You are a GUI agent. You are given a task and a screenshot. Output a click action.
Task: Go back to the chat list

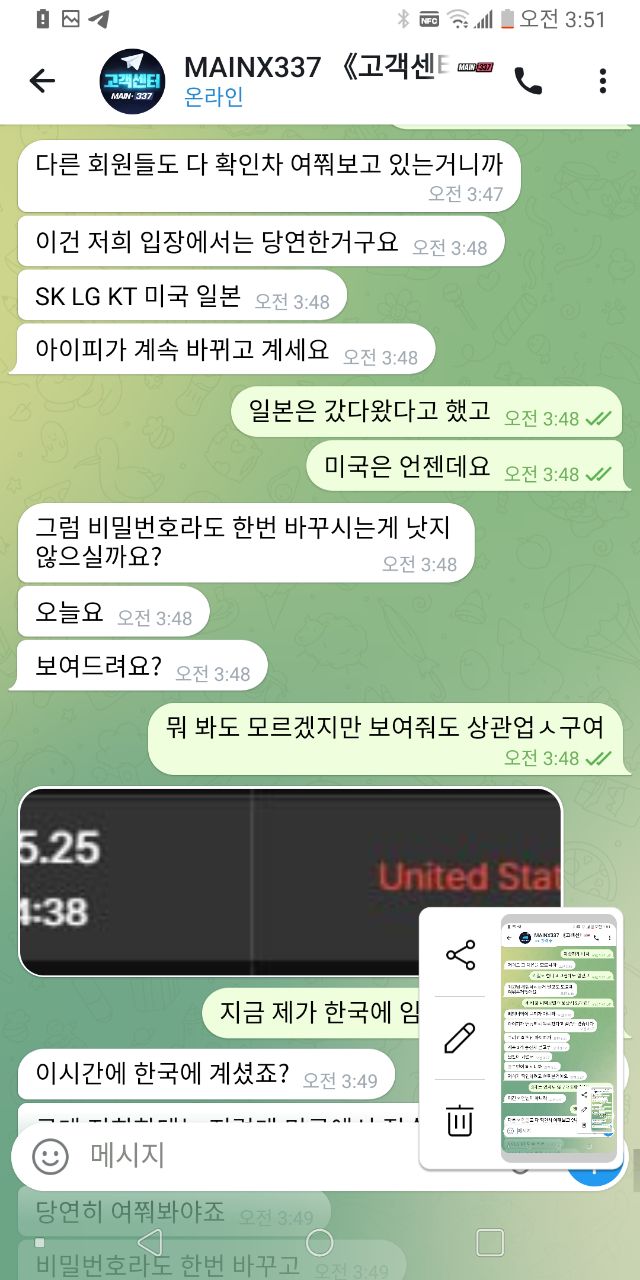click(x=42, y=81)
